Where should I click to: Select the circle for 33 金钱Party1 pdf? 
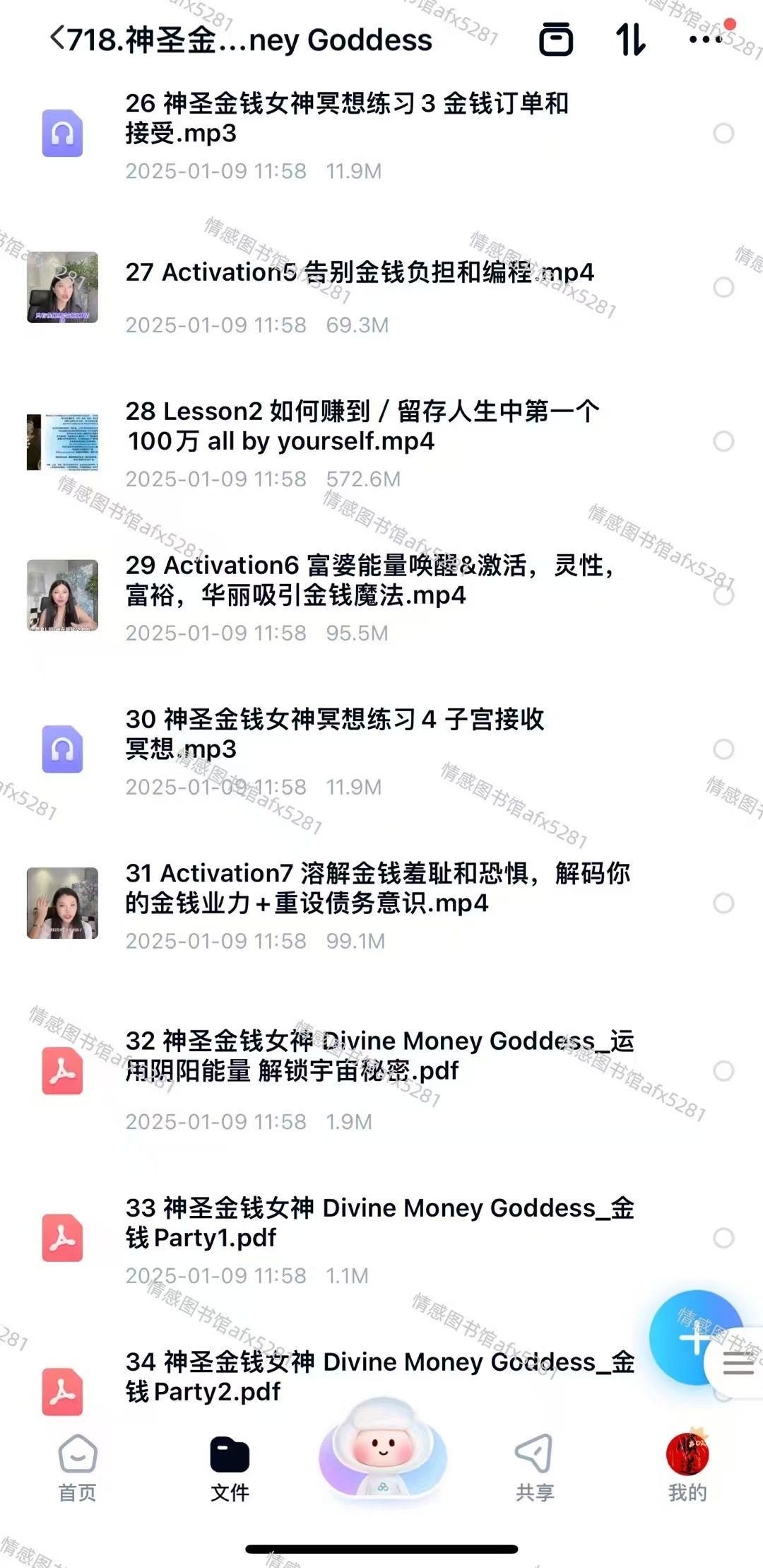pos(723,1238)
